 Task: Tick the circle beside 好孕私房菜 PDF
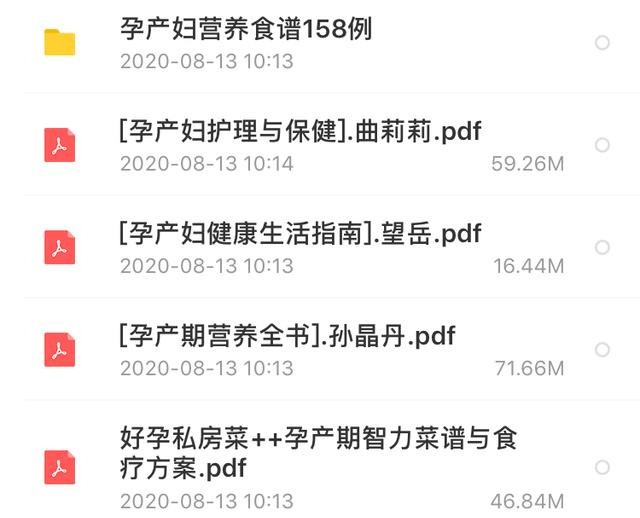[x=602, y=467]
